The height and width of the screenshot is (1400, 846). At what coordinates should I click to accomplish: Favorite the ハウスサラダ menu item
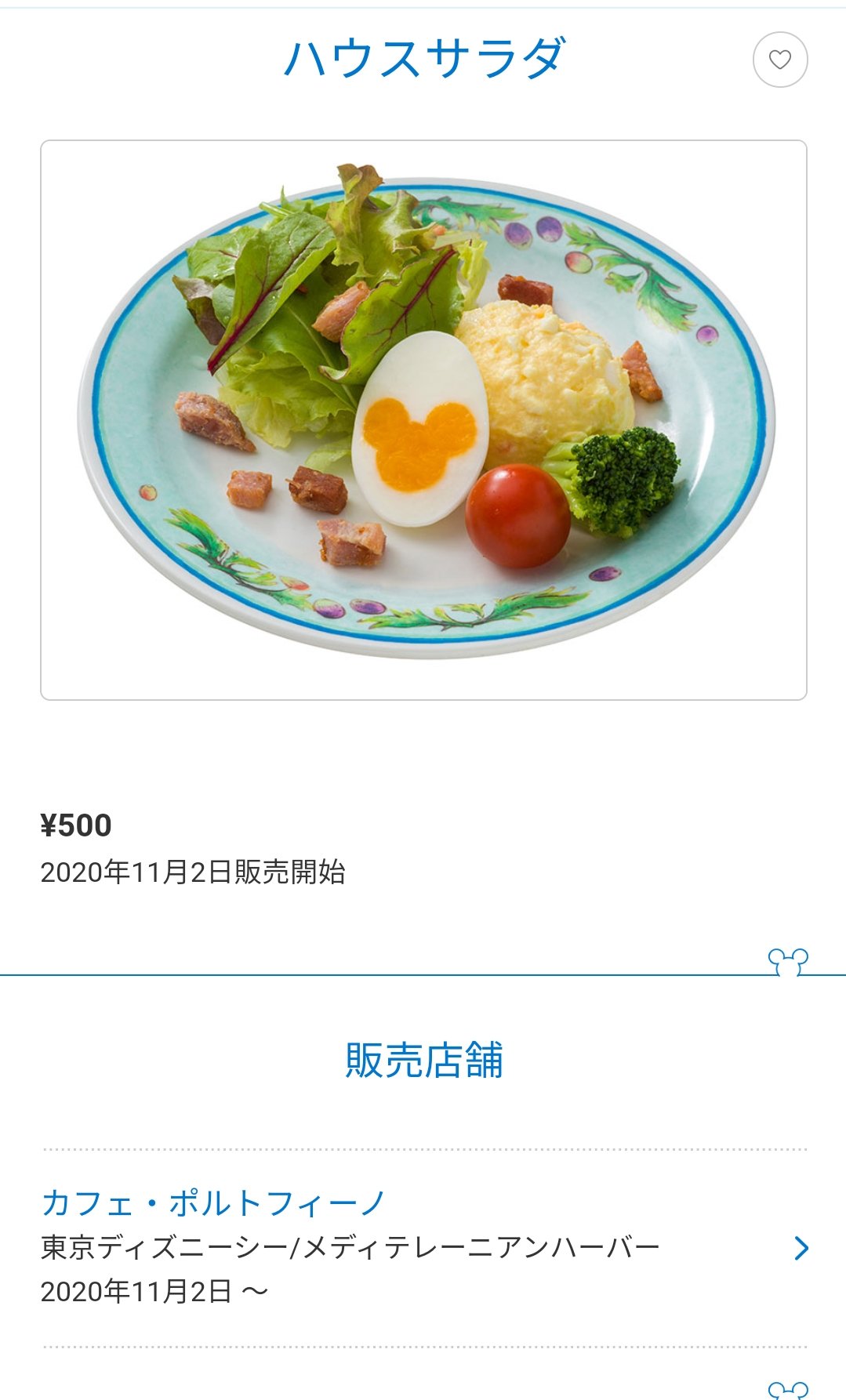[779, 60]
